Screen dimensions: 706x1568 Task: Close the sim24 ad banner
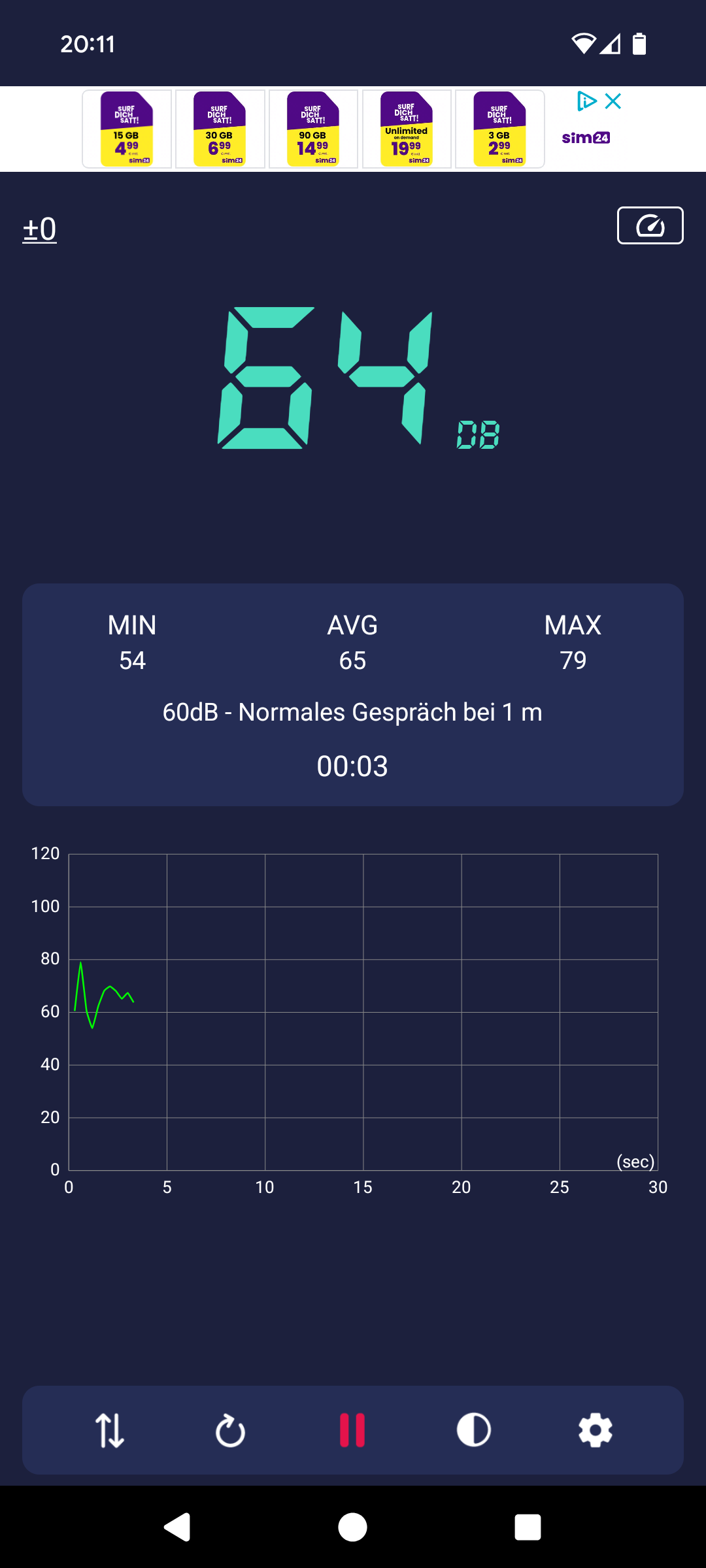(x=613, y=101)
